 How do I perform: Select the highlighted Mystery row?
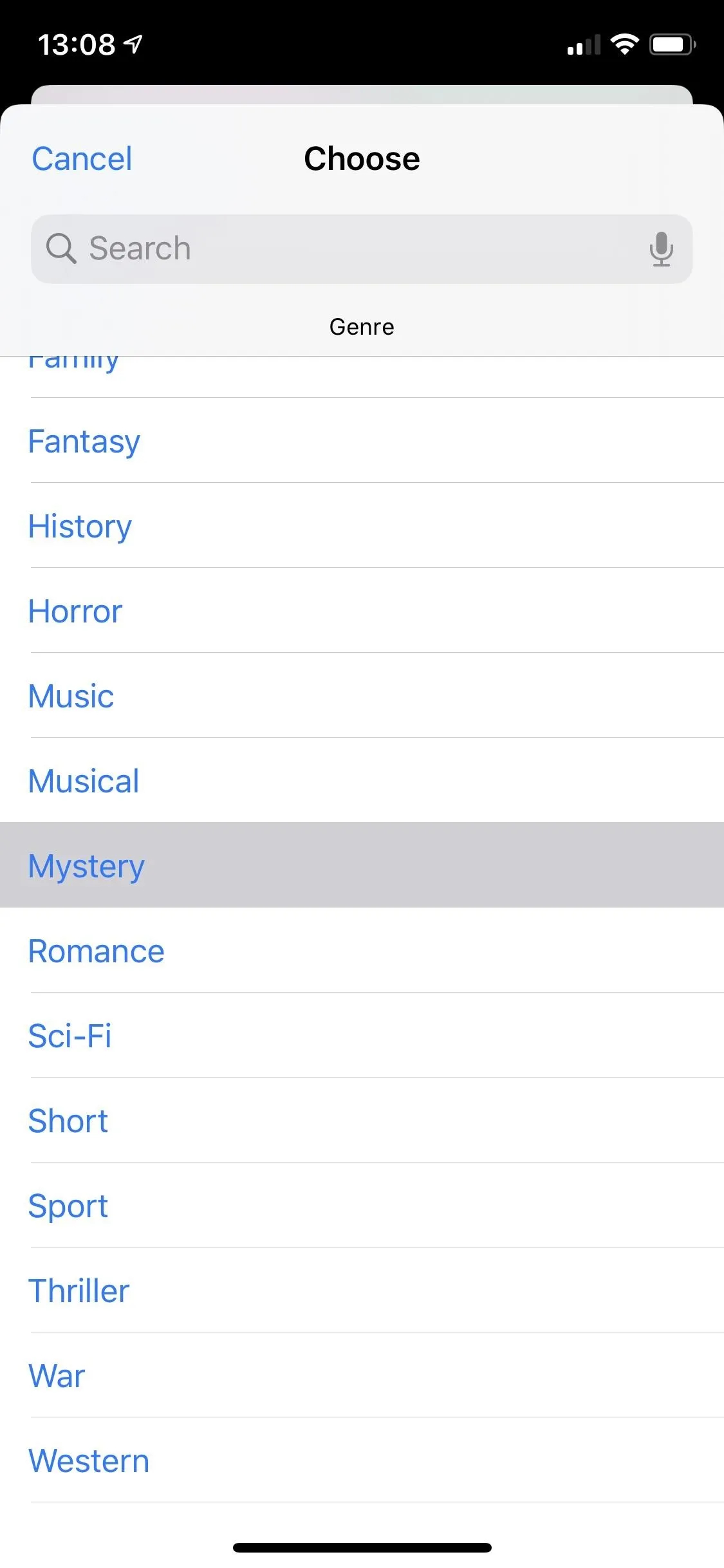click(x=362, y=865)
